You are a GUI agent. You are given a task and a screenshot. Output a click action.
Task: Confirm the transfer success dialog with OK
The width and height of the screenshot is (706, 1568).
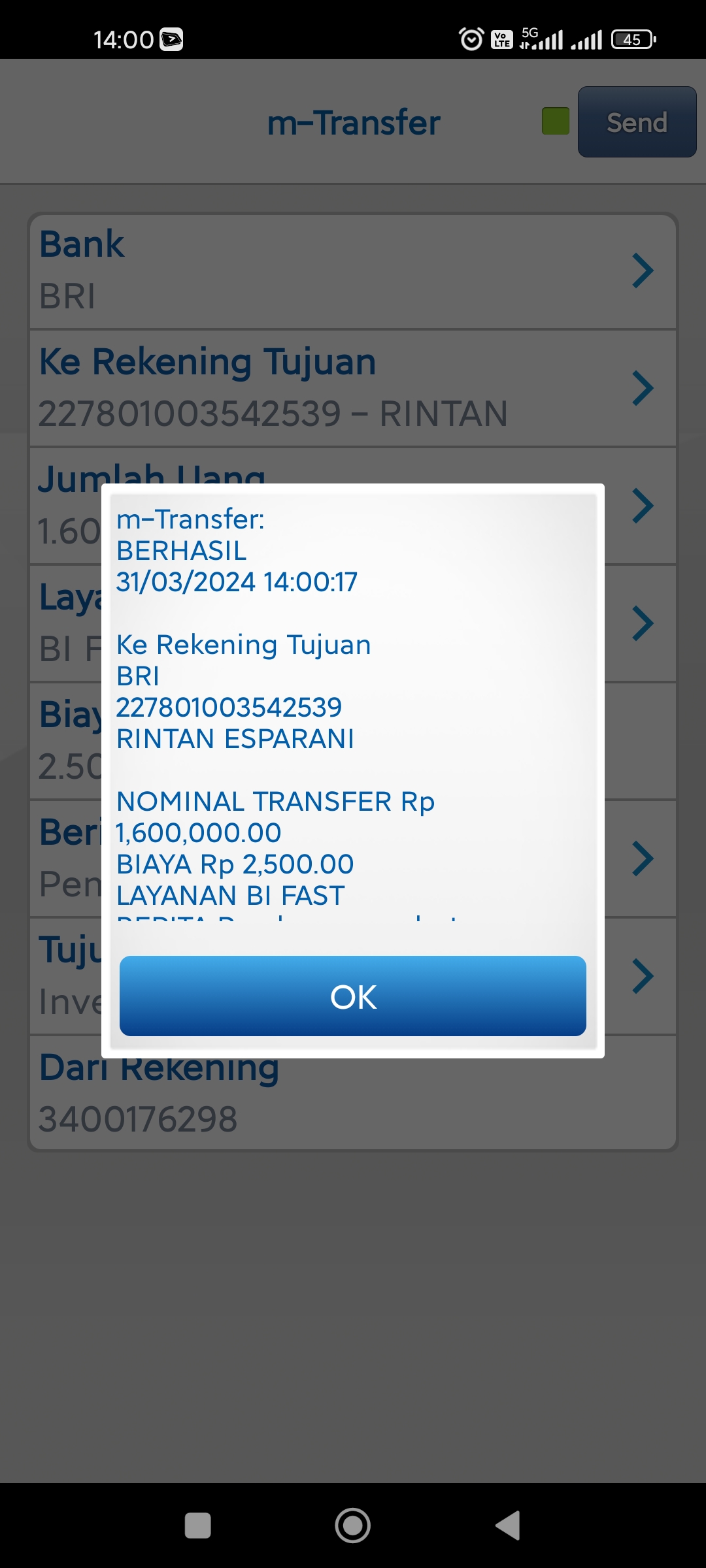(353, 996)
